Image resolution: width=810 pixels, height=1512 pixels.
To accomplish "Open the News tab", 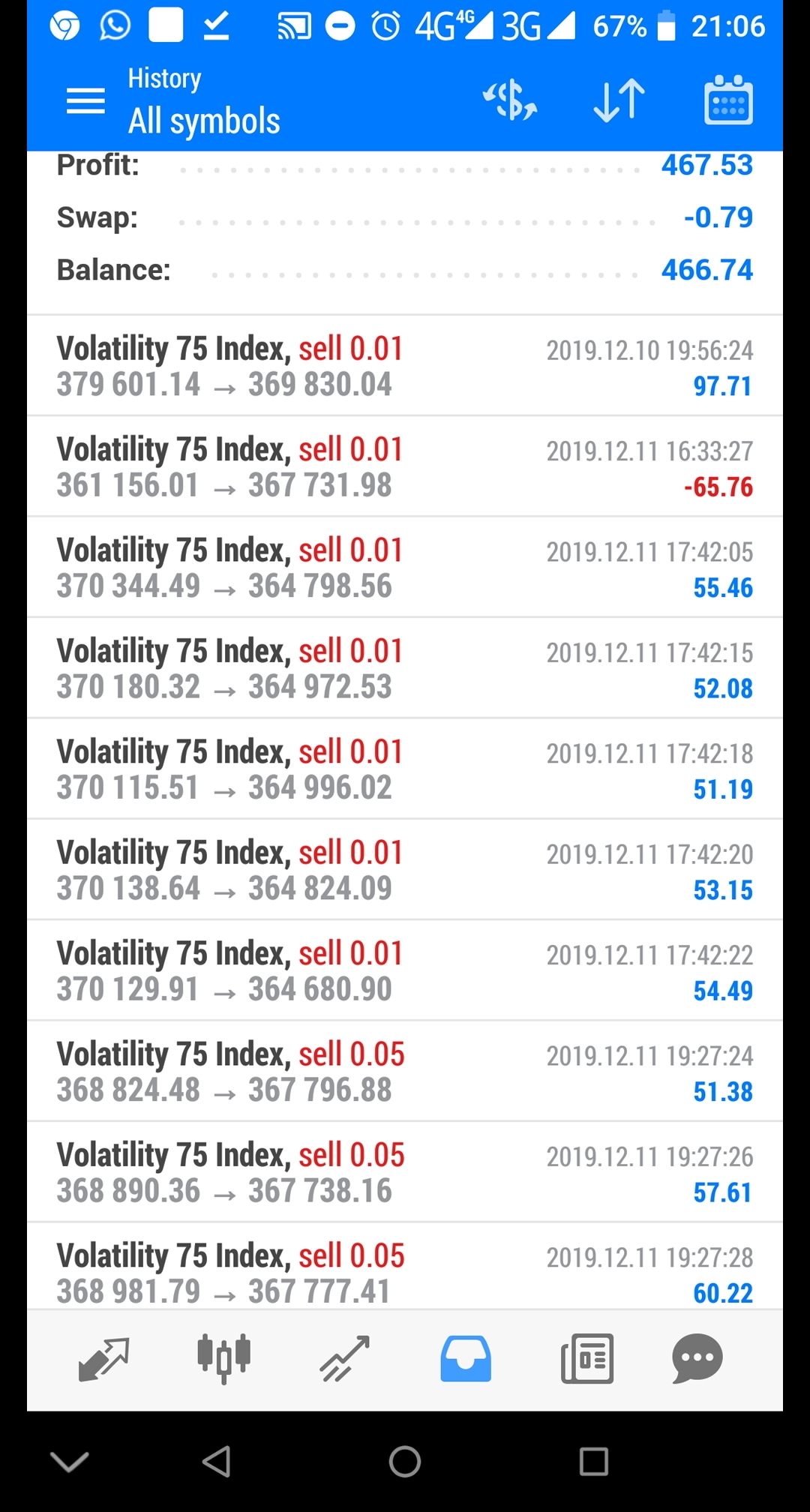I will pyautogui.click(x=587, y=1359).
